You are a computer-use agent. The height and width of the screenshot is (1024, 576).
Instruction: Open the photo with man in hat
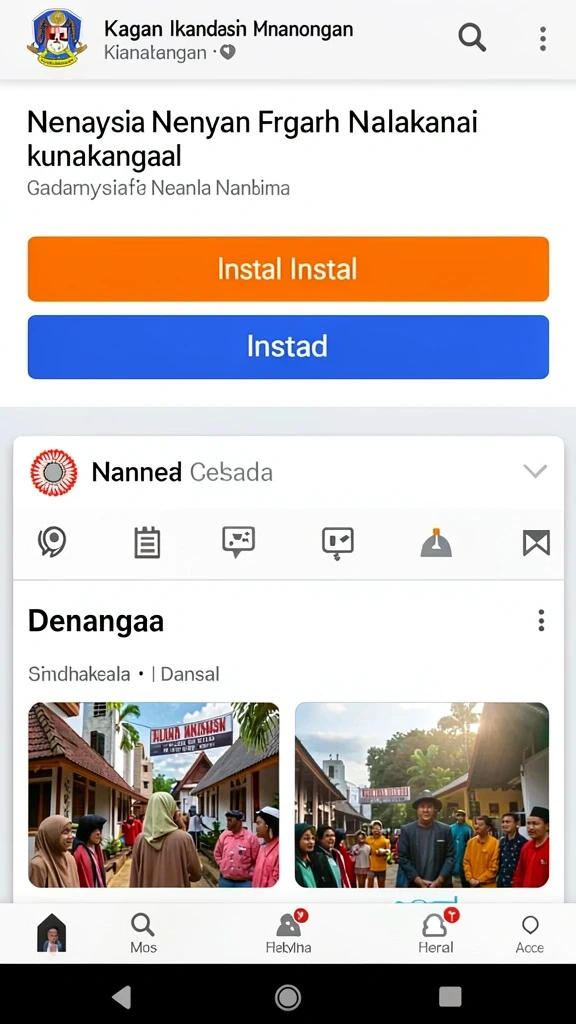click(422, 795)
